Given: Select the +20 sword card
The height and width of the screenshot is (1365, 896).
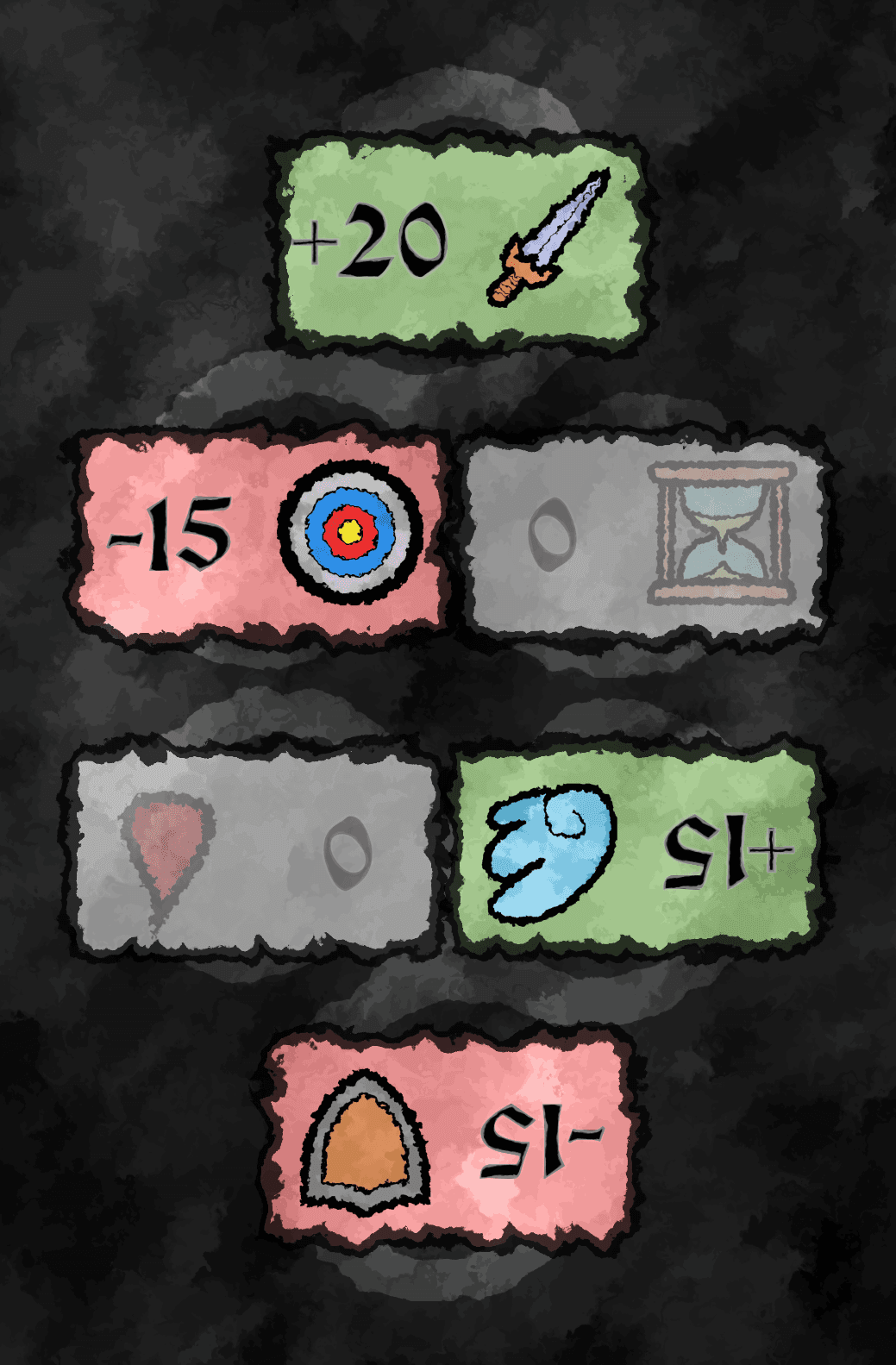Looking at the screenshot, I should (461, 241).
